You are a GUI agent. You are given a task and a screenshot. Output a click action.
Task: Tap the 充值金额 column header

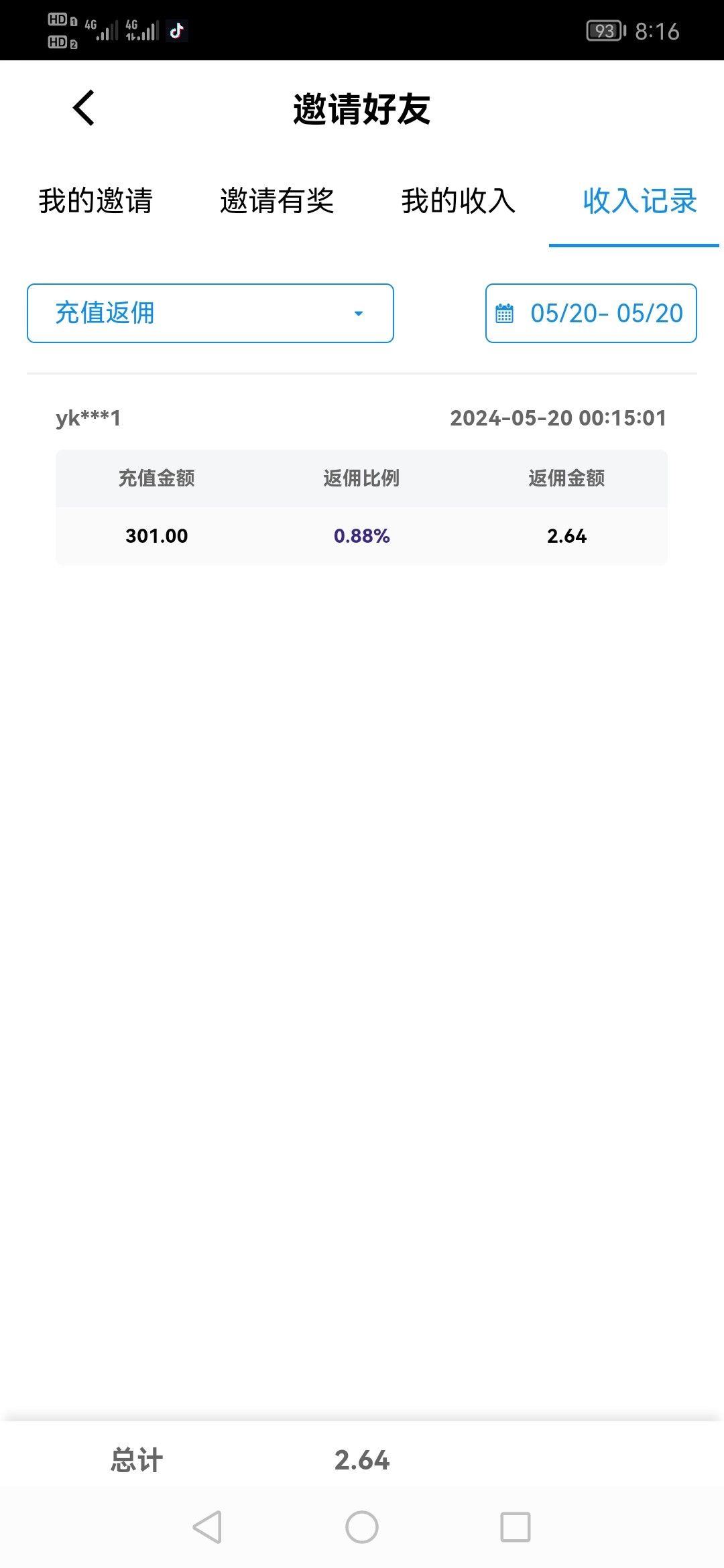click(156, 478)
